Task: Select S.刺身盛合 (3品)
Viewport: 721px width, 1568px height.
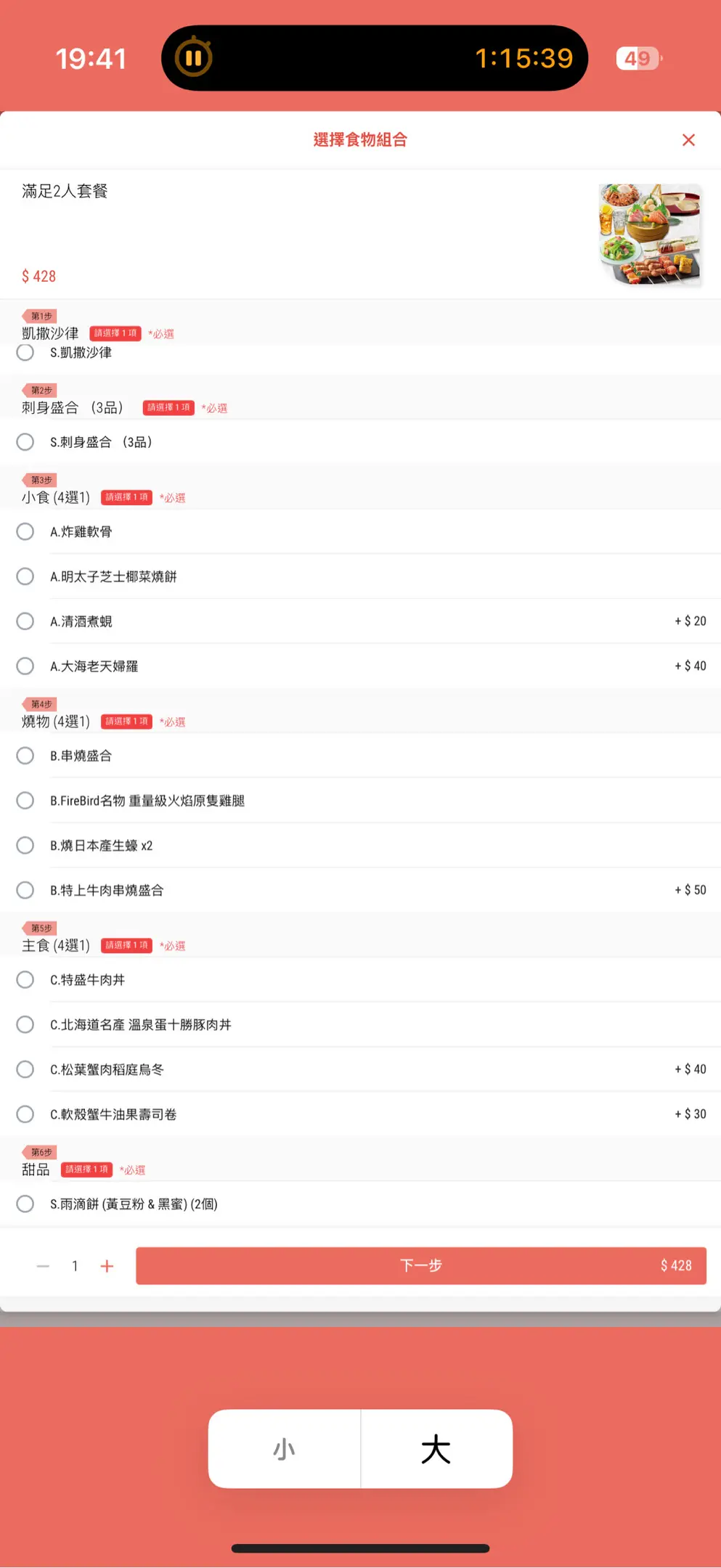Action: point(360,442)
